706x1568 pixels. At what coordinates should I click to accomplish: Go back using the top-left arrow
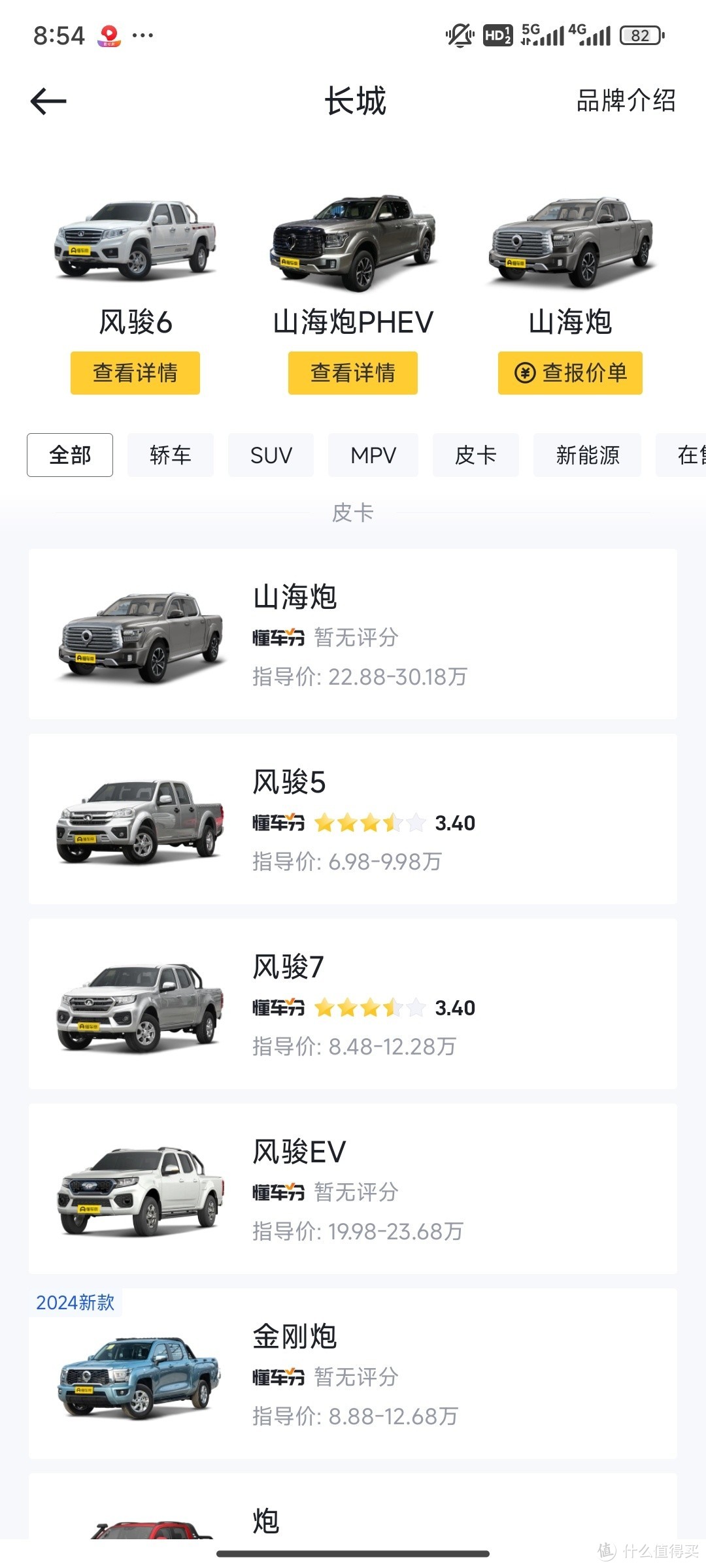click(x=48, y=101)
